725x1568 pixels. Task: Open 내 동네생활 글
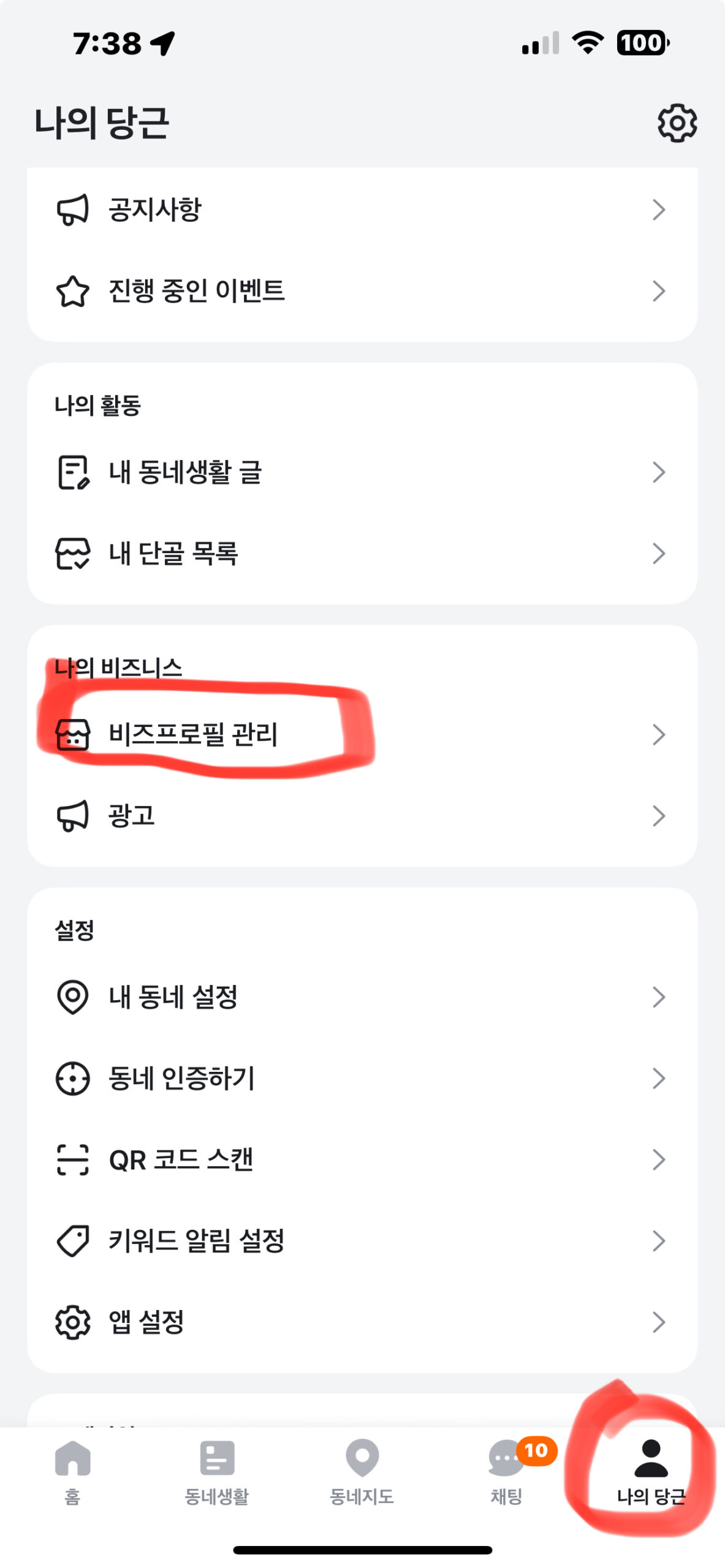[x=362, y=472]
